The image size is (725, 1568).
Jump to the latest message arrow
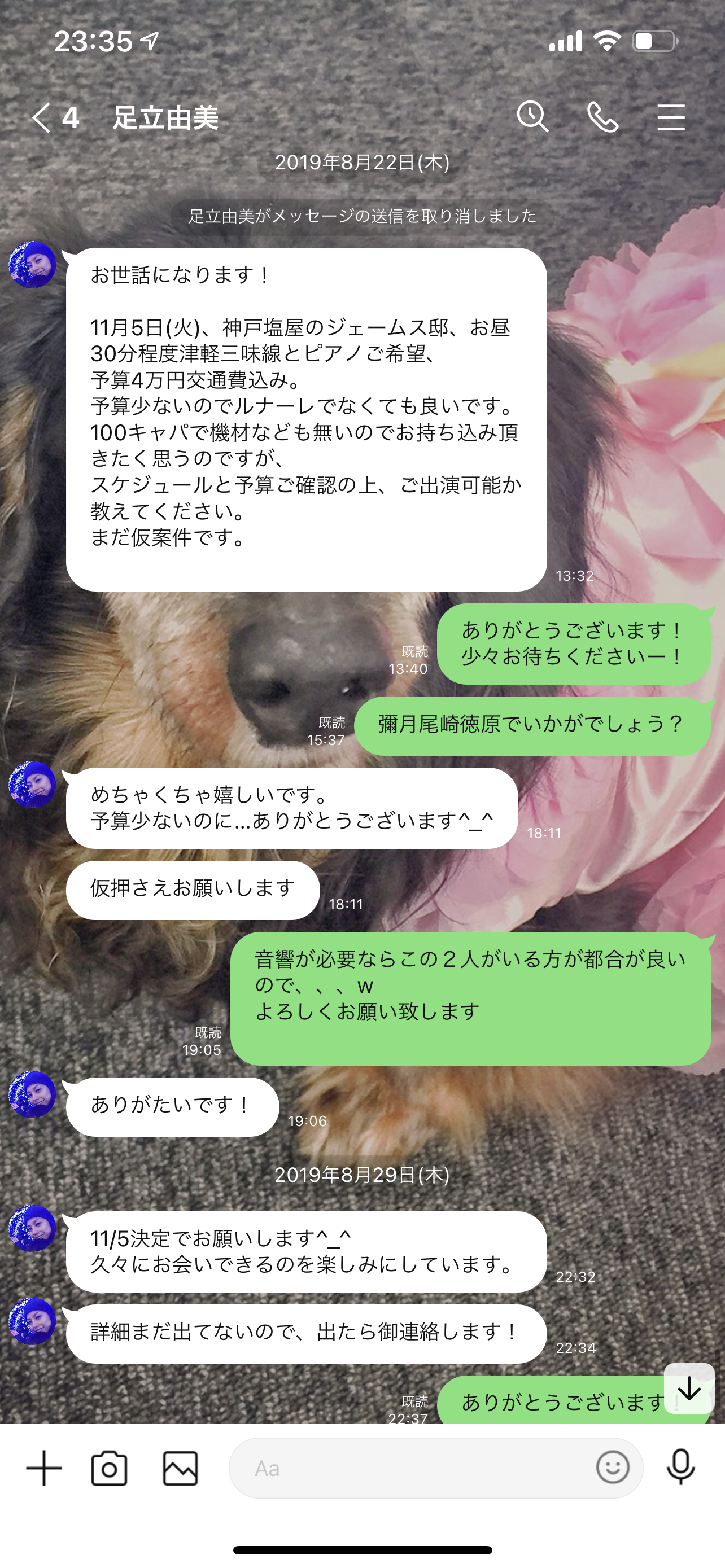tap(689, 1389)
